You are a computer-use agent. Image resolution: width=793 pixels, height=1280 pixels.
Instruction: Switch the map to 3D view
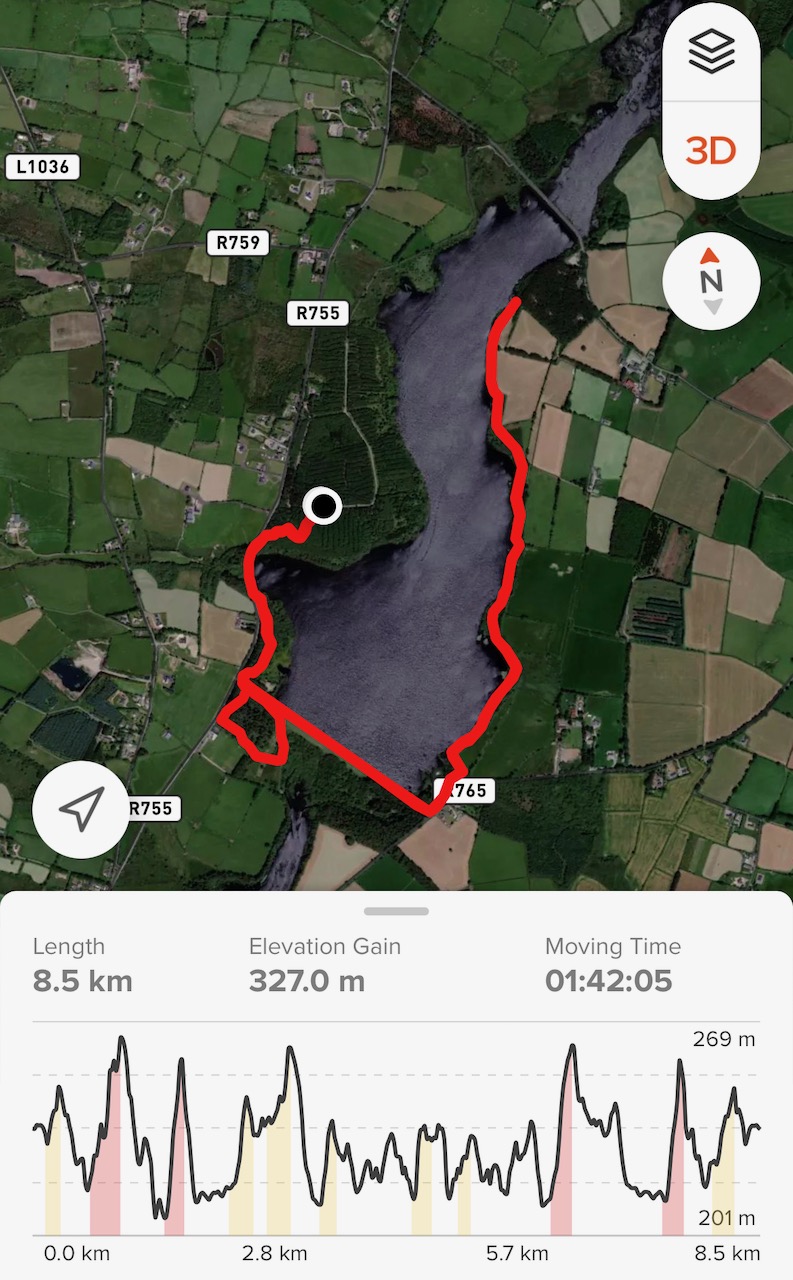[x=711, y=151]
